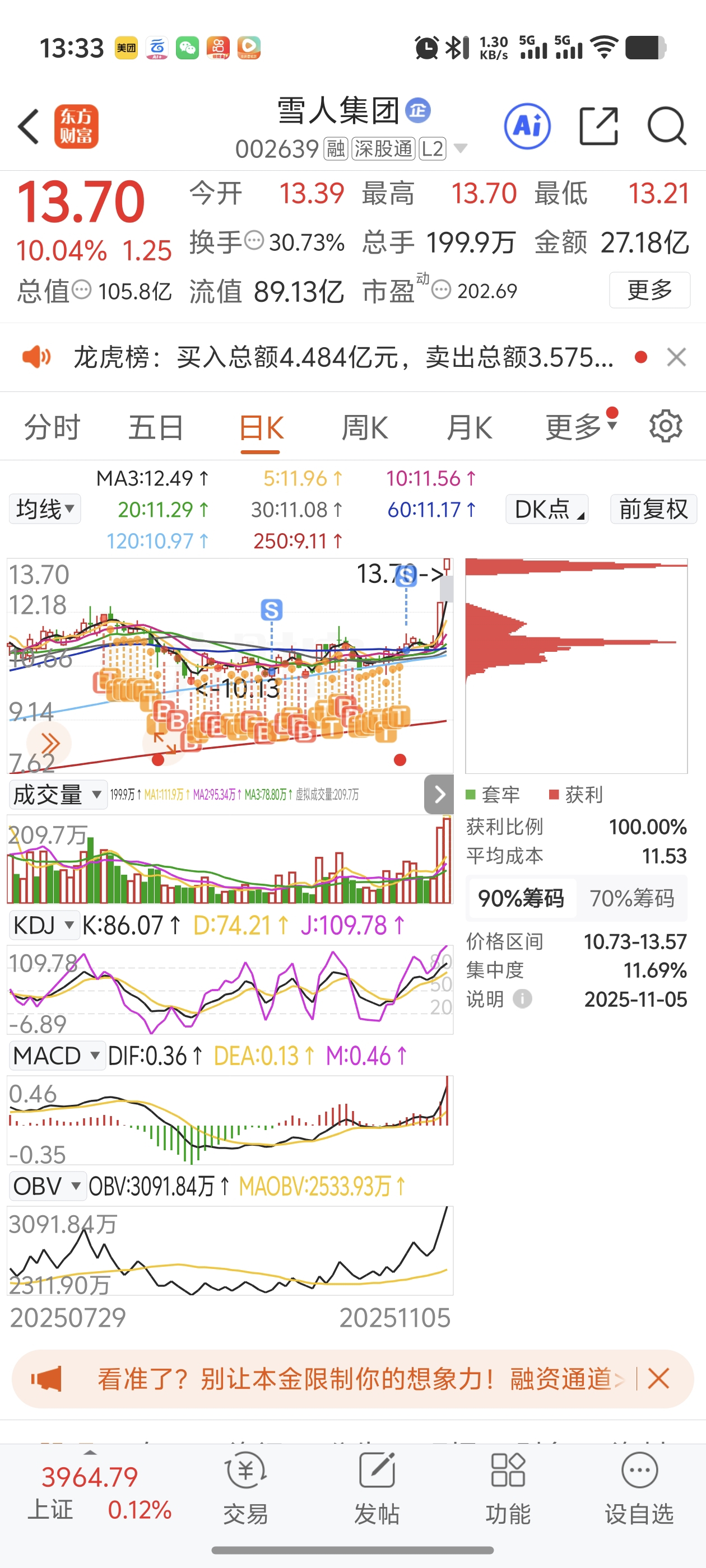Open the 均线 indicator dropdown
Image resolution: width=706 pixels, height=1568 pixels.
pyautogui.click(x=45, y=509)
